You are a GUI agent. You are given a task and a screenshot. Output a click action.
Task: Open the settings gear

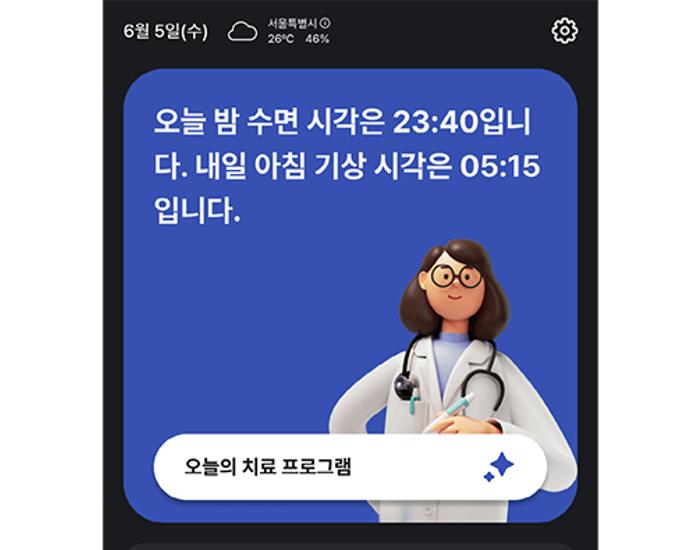[x=564, y=31]
